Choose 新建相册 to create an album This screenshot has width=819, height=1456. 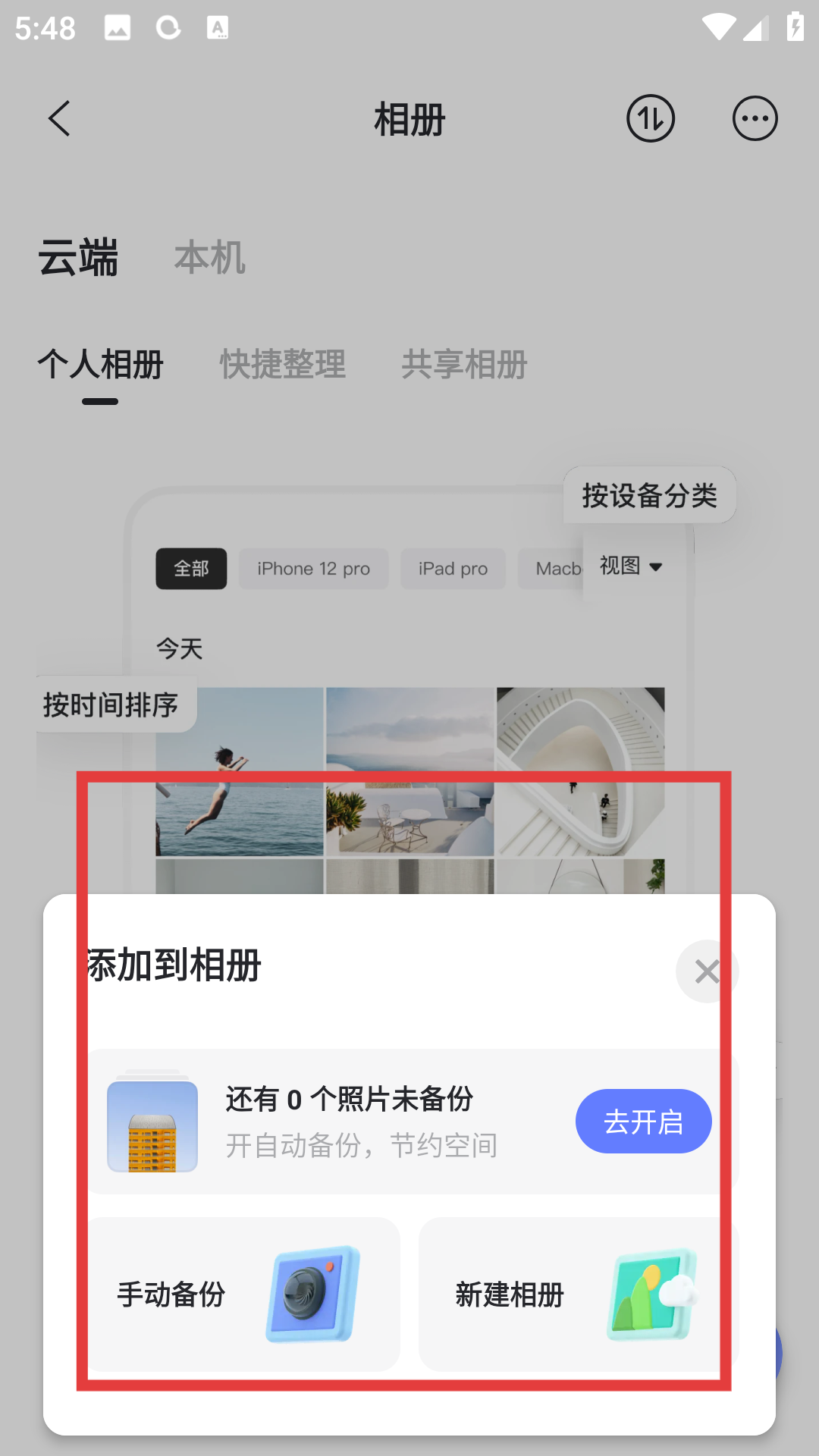click(579, 1294)
